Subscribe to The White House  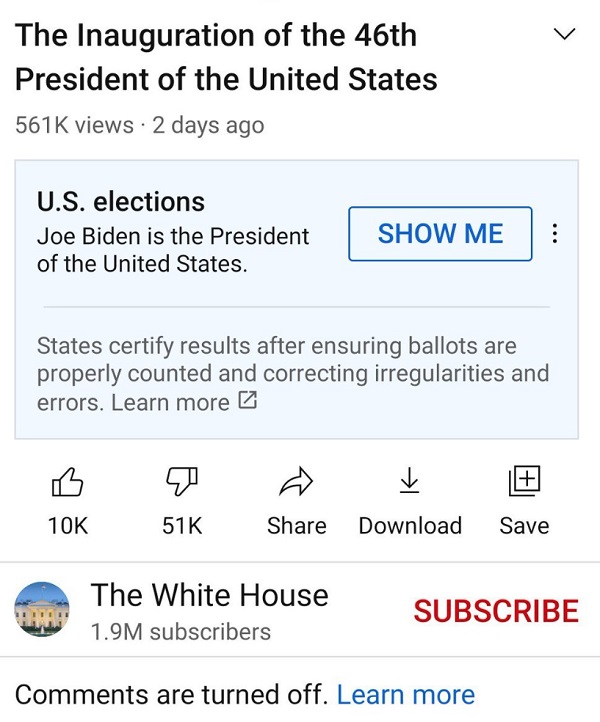[496, 610]
